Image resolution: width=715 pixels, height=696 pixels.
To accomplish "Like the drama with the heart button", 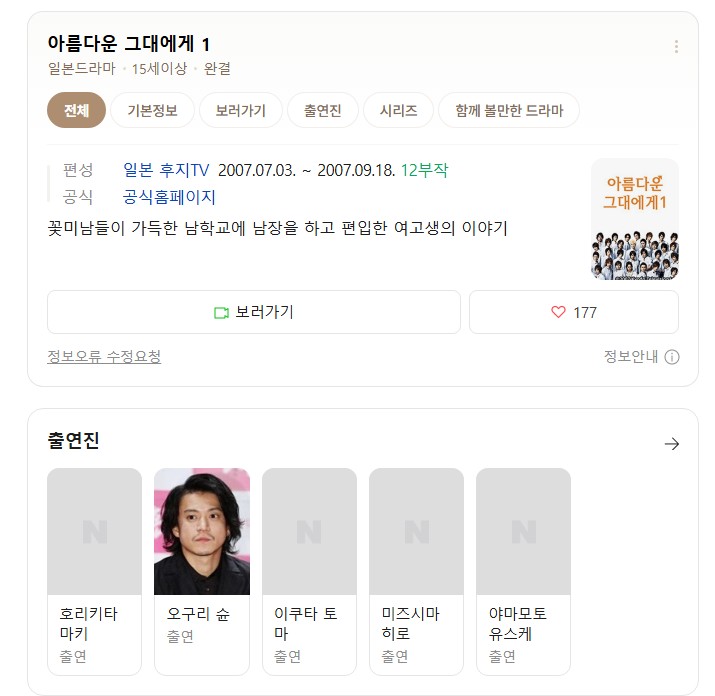I will coord(573,312).
